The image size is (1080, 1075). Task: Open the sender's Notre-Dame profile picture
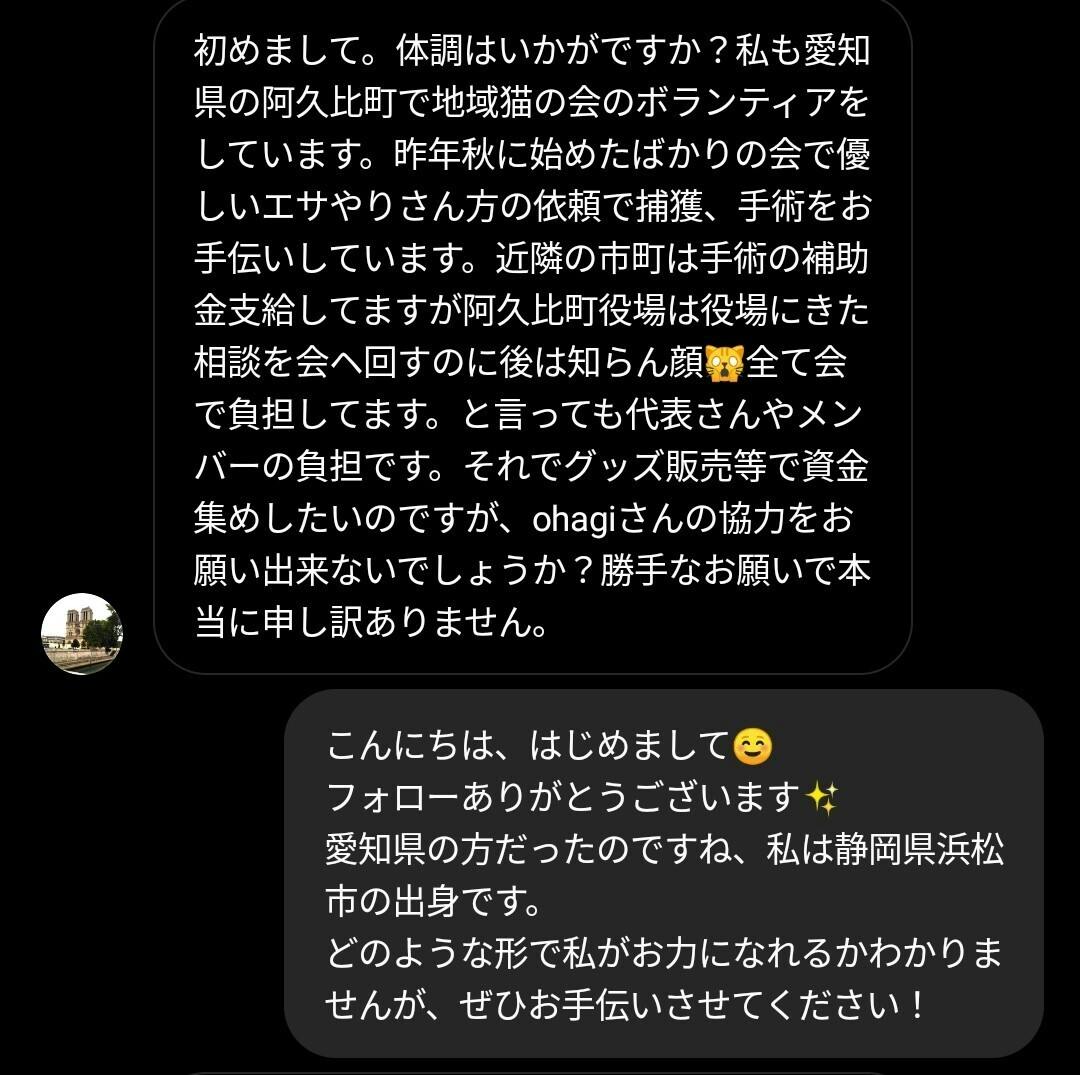(x=81, y=633)
